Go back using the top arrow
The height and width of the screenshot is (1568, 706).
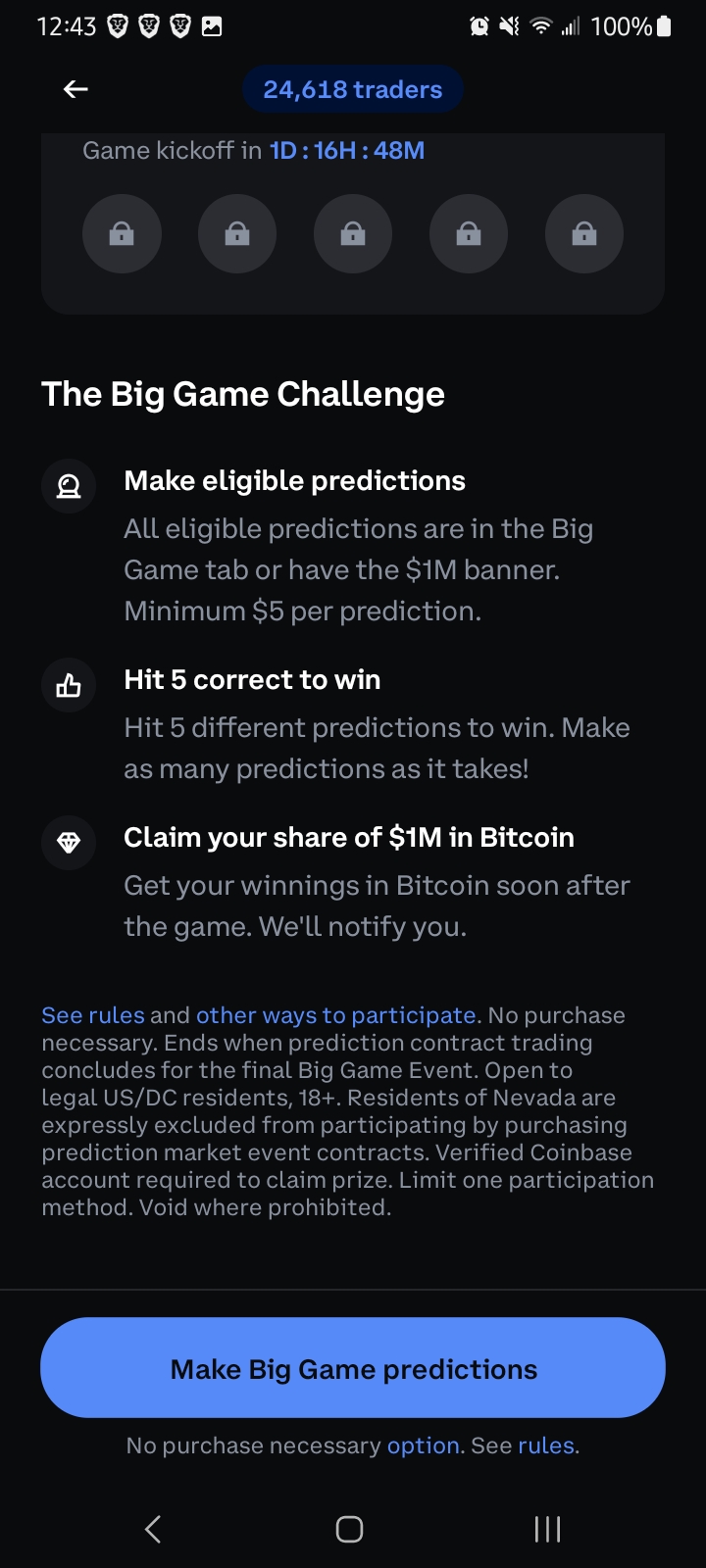[76, 89]
